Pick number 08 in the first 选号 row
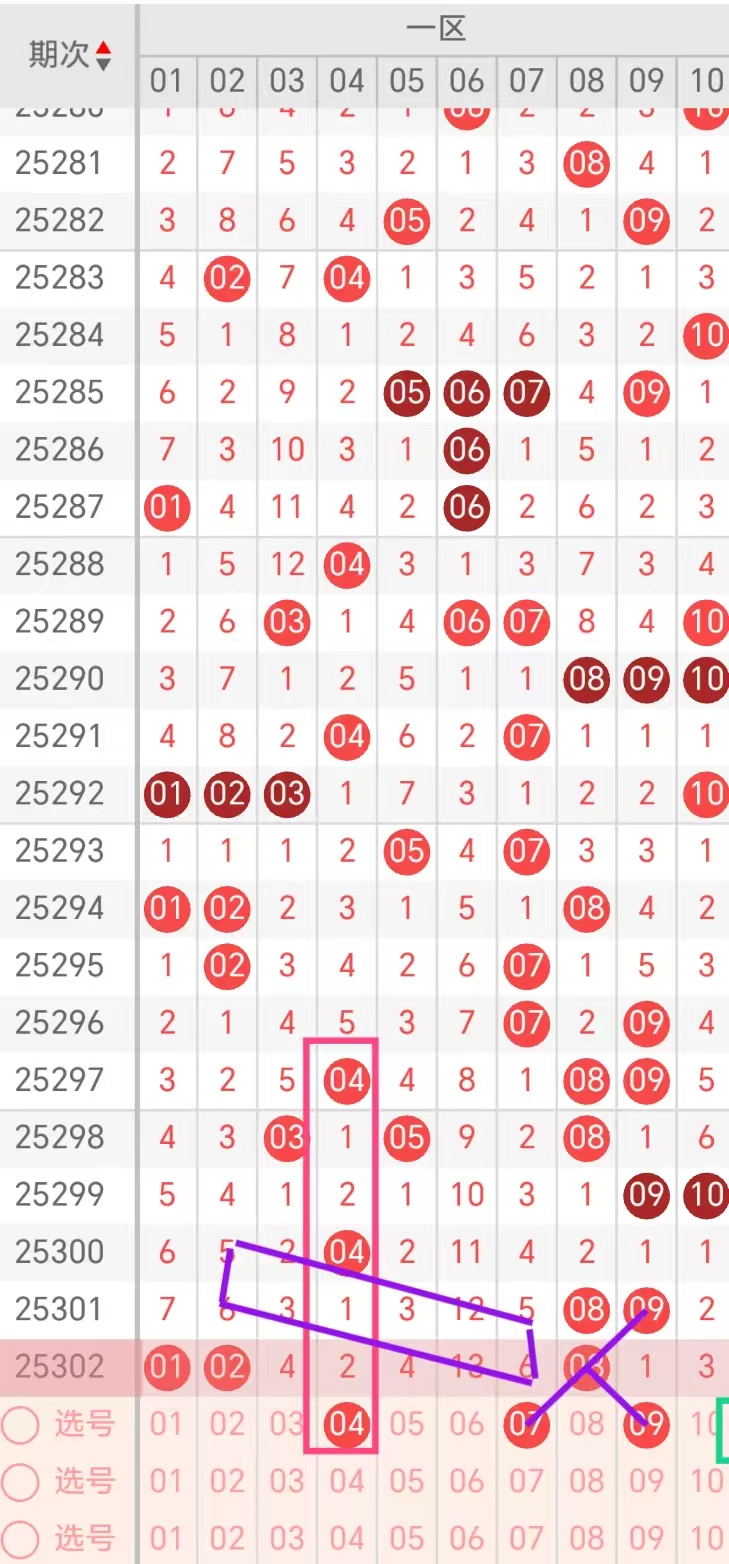 click(x=586, y=1424)
